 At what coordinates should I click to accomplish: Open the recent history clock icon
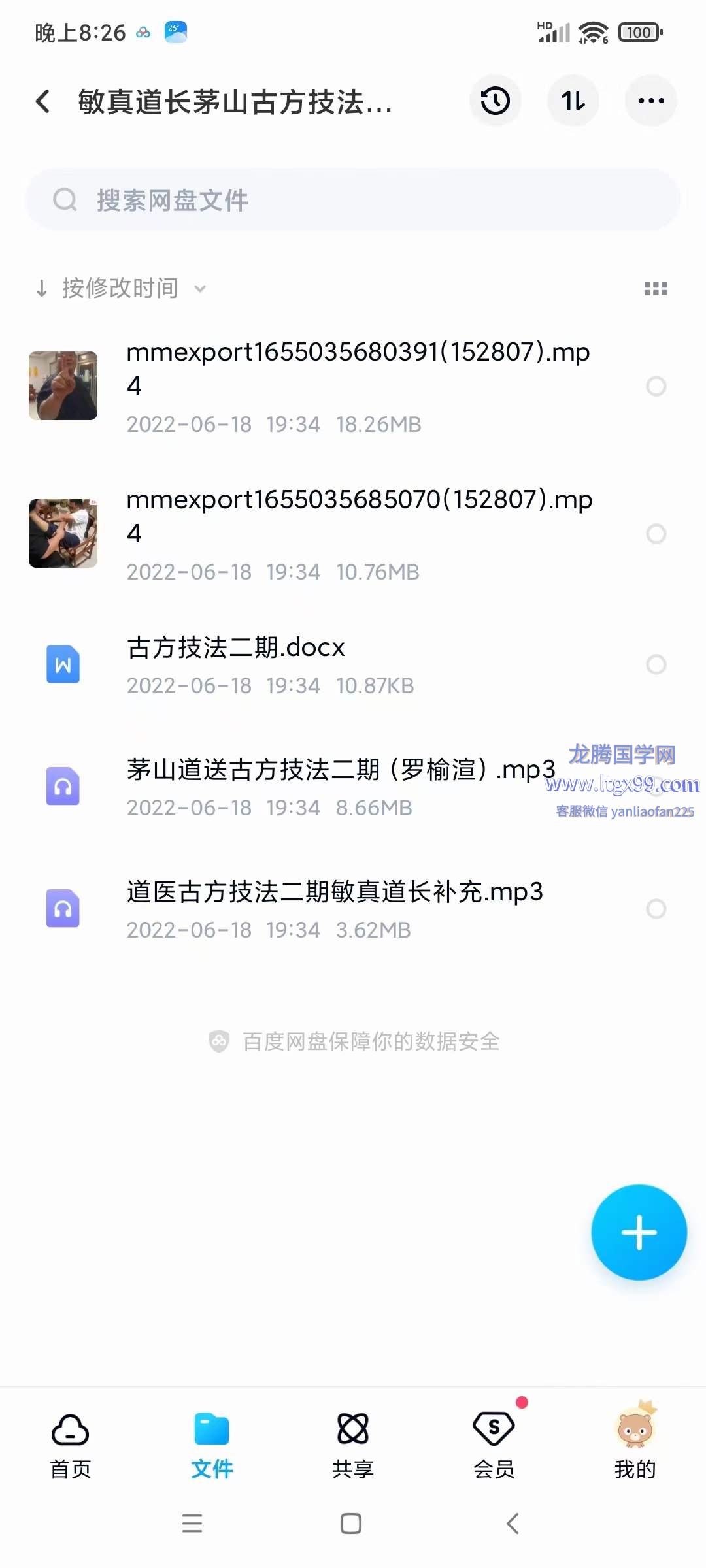(495, 101)
